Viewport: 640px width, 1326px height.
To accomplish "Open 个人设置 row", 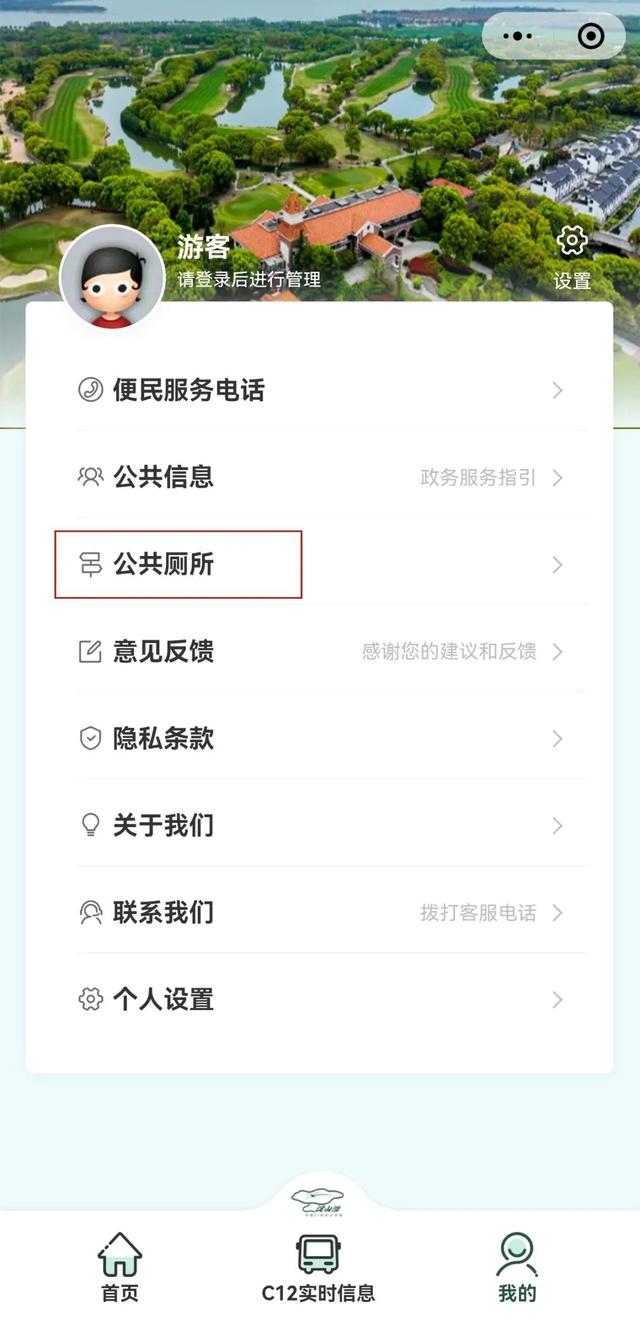I will coord(320,1000).
